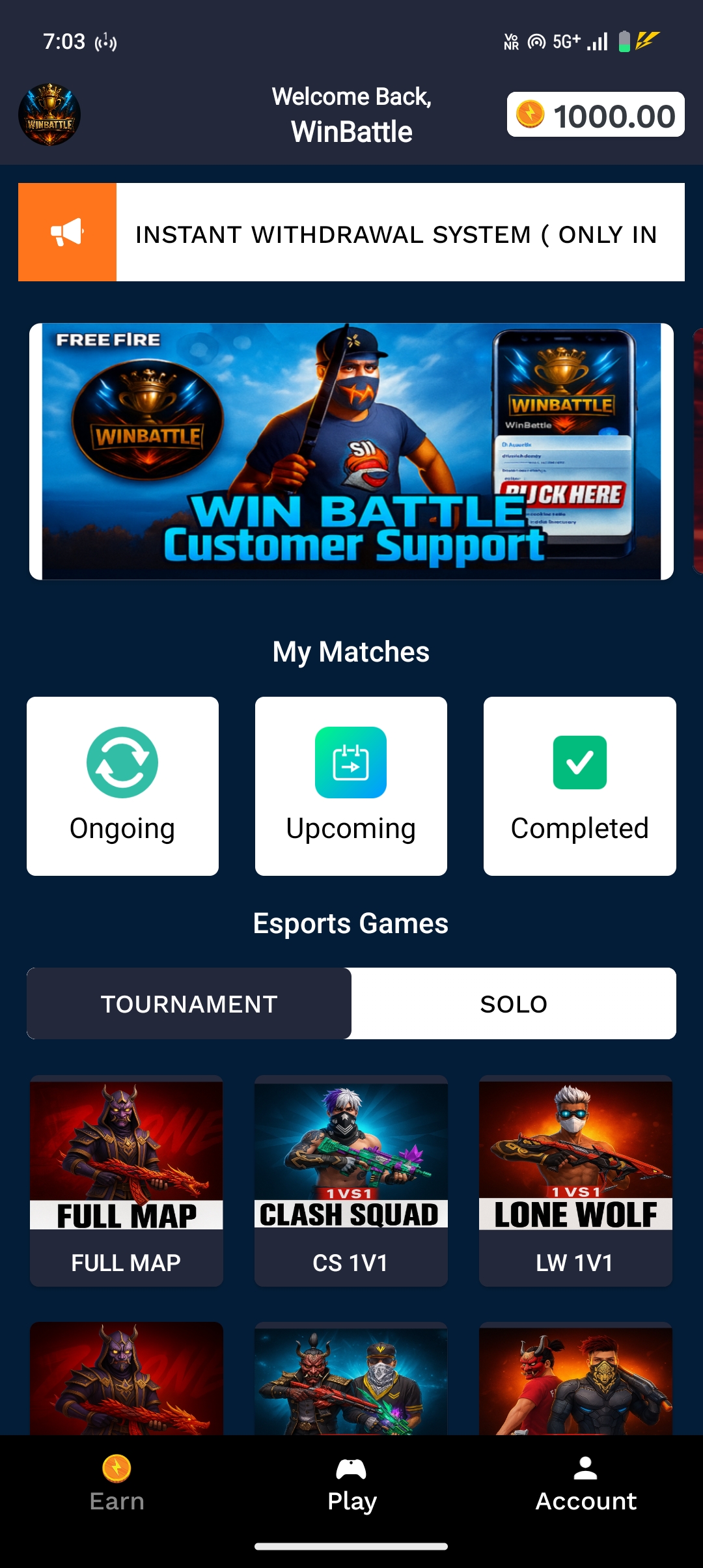Open the instant withdrawal announcement banner

click(x=351, y=232)
